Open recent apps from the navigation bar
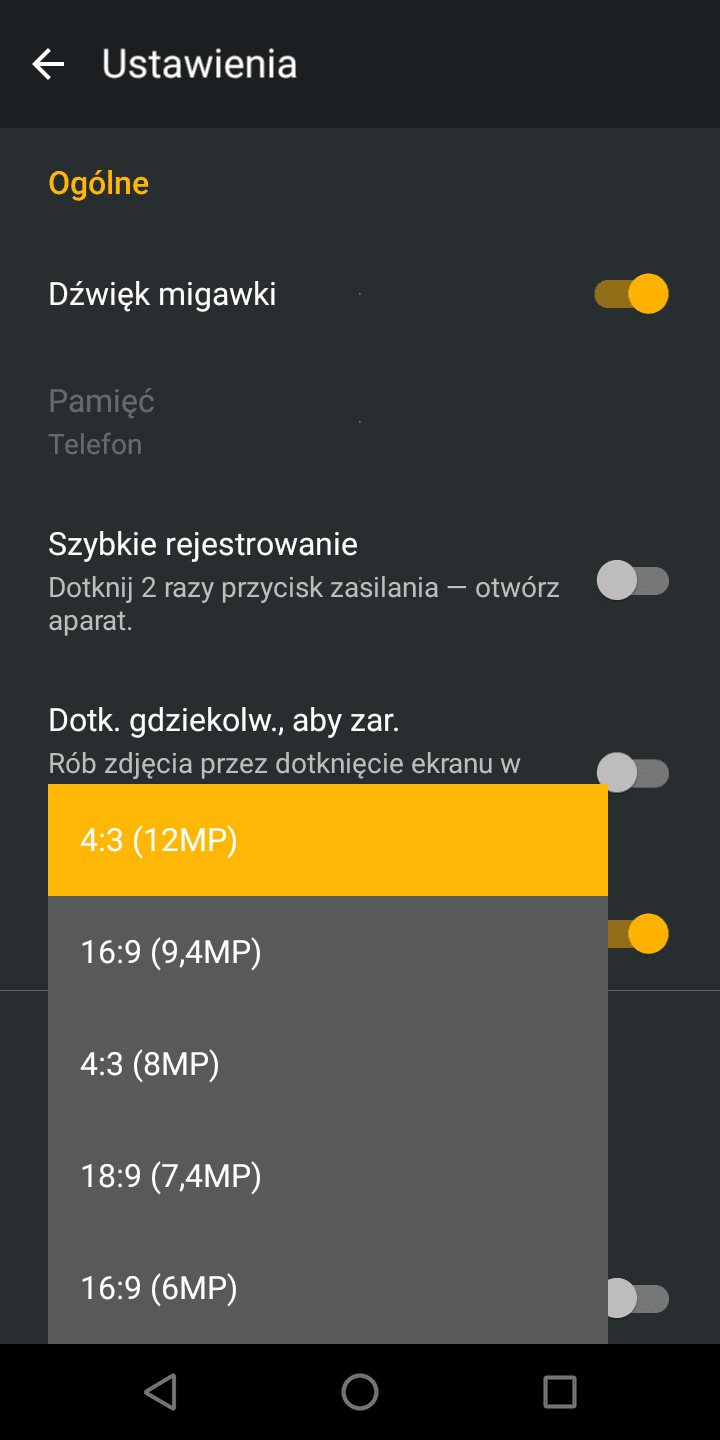The image size is (720, 1440). click(x=560, y=1392)
